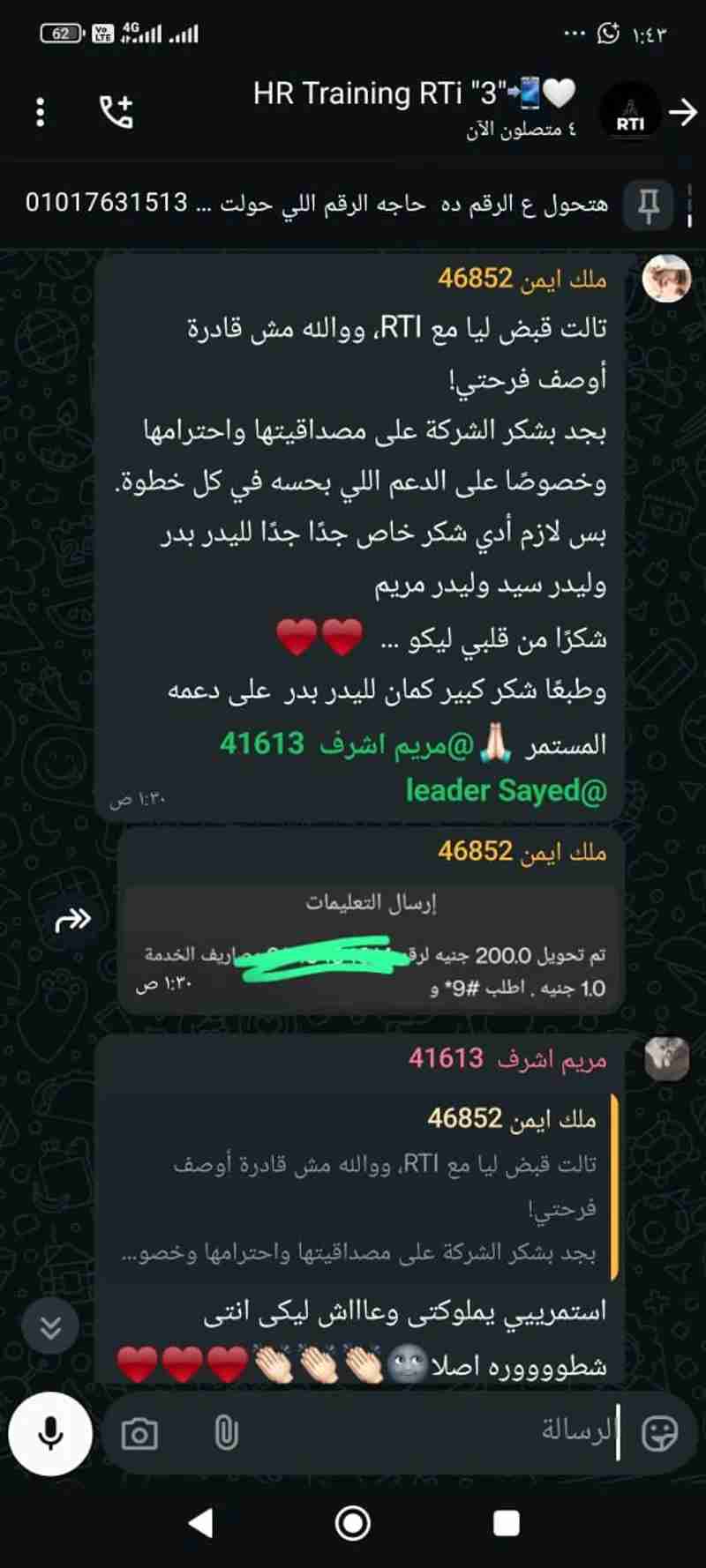
Task: Go back using the arrow
Action: click(682, 112)
